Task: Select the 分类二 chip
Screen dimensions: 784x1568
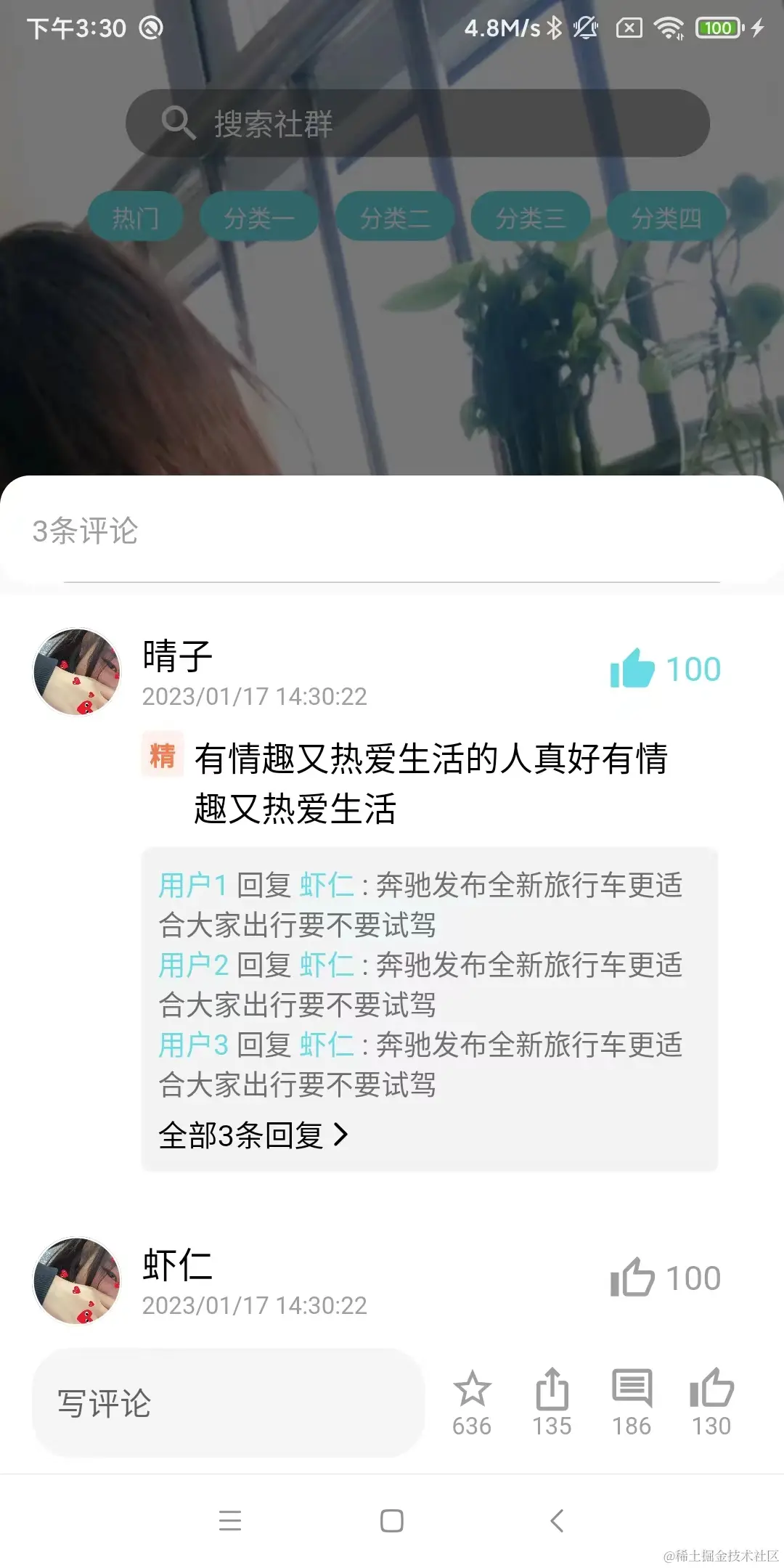Action: click(395, 217)
